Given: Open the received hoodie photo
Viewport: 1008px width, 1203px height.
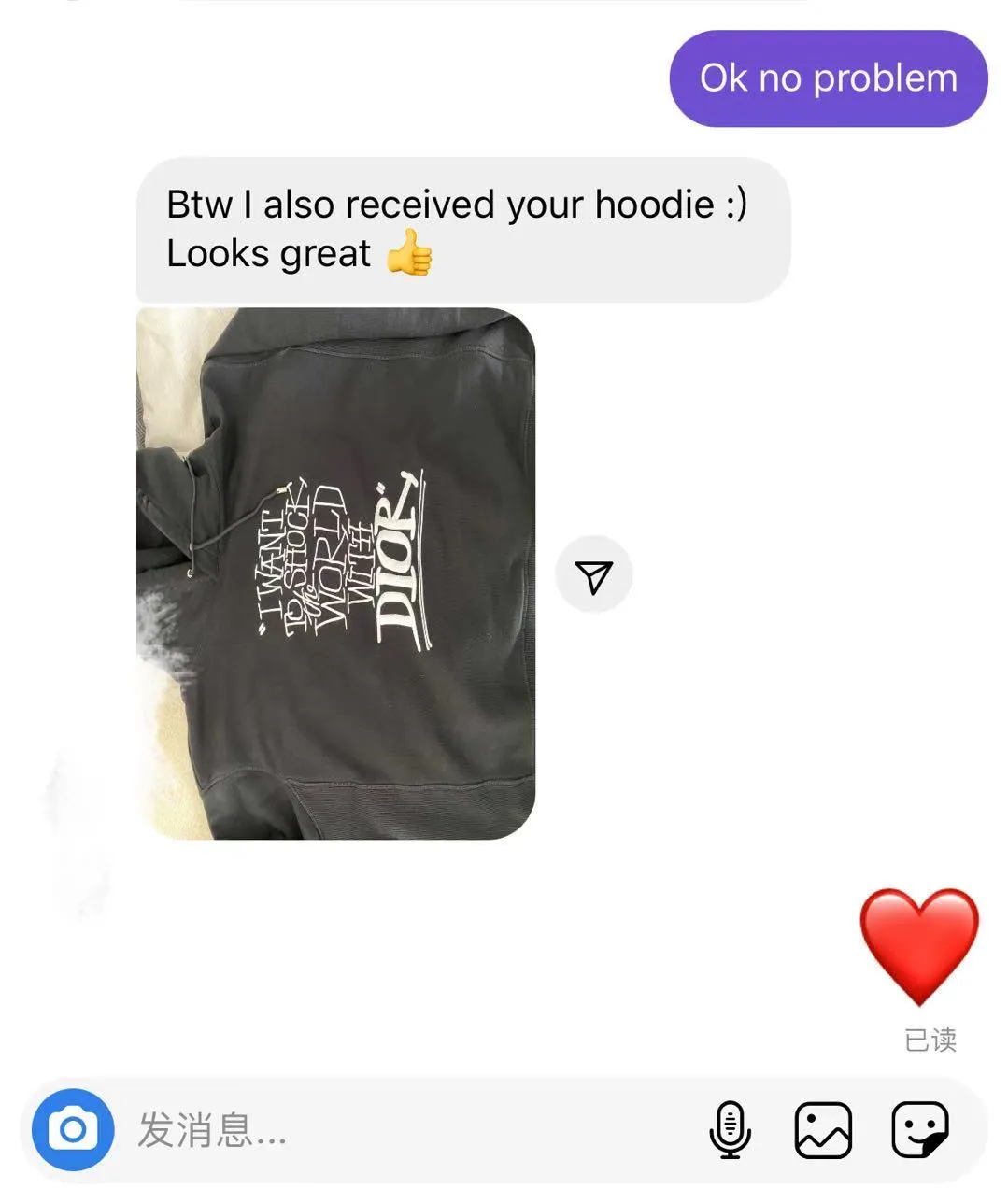Looking at the screenshot, I should [x=336, y=573].
